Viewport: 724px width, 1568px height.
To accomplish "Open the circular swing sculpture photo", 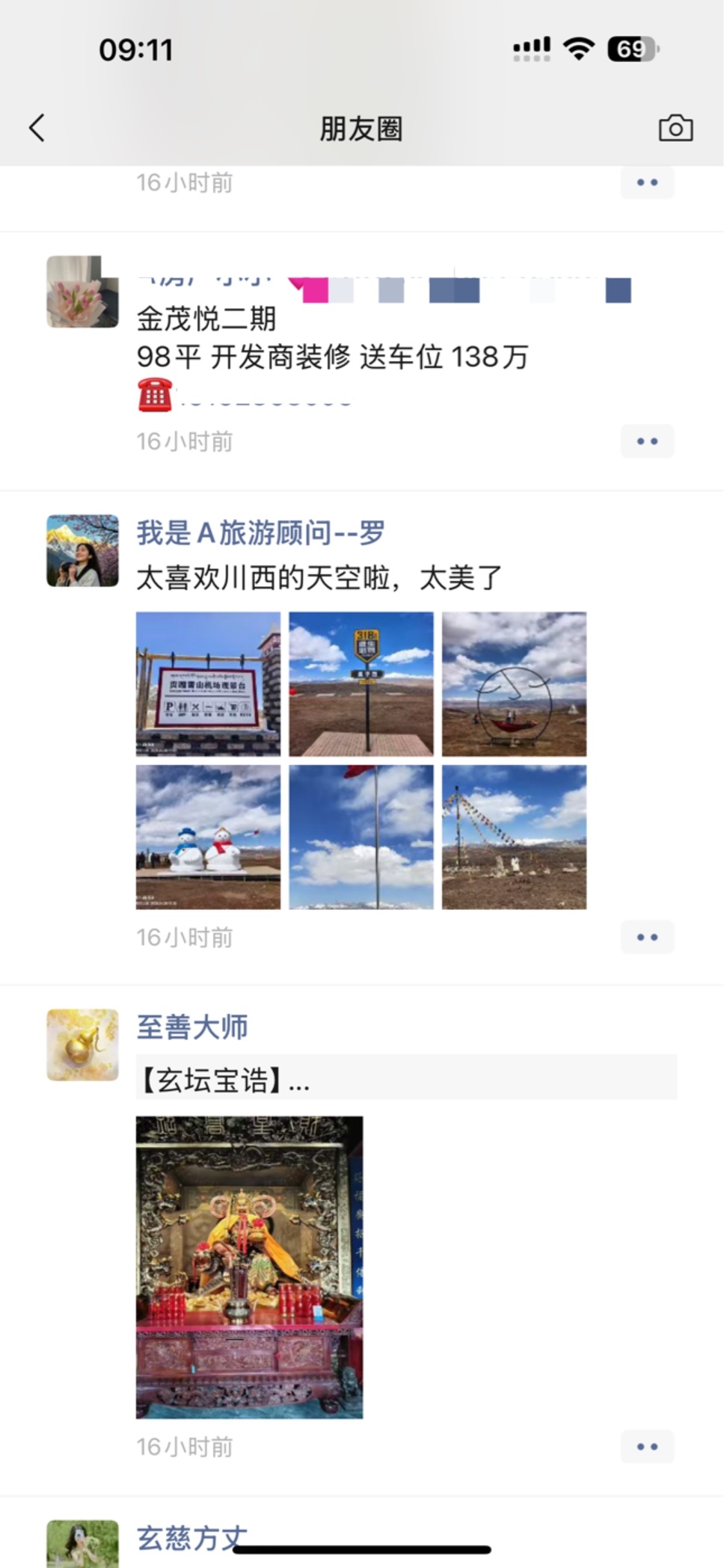I will (514, 684).
